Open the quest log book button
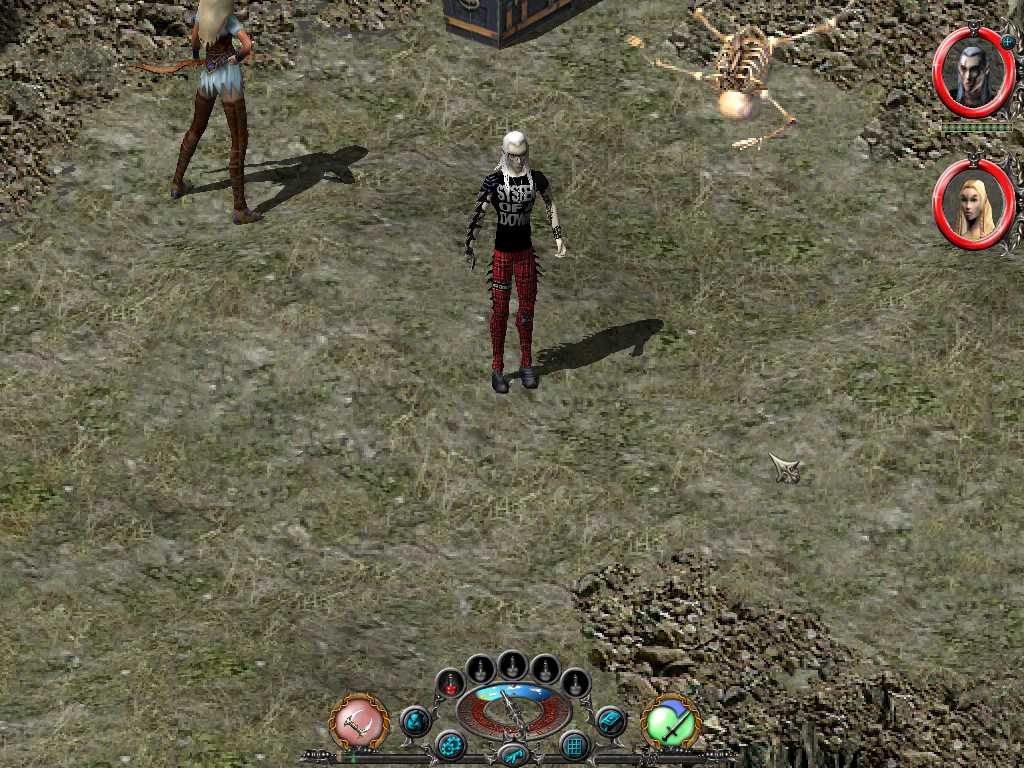Image resolution: width=1024 pixels, height=768 pixels. pos(610,721)
